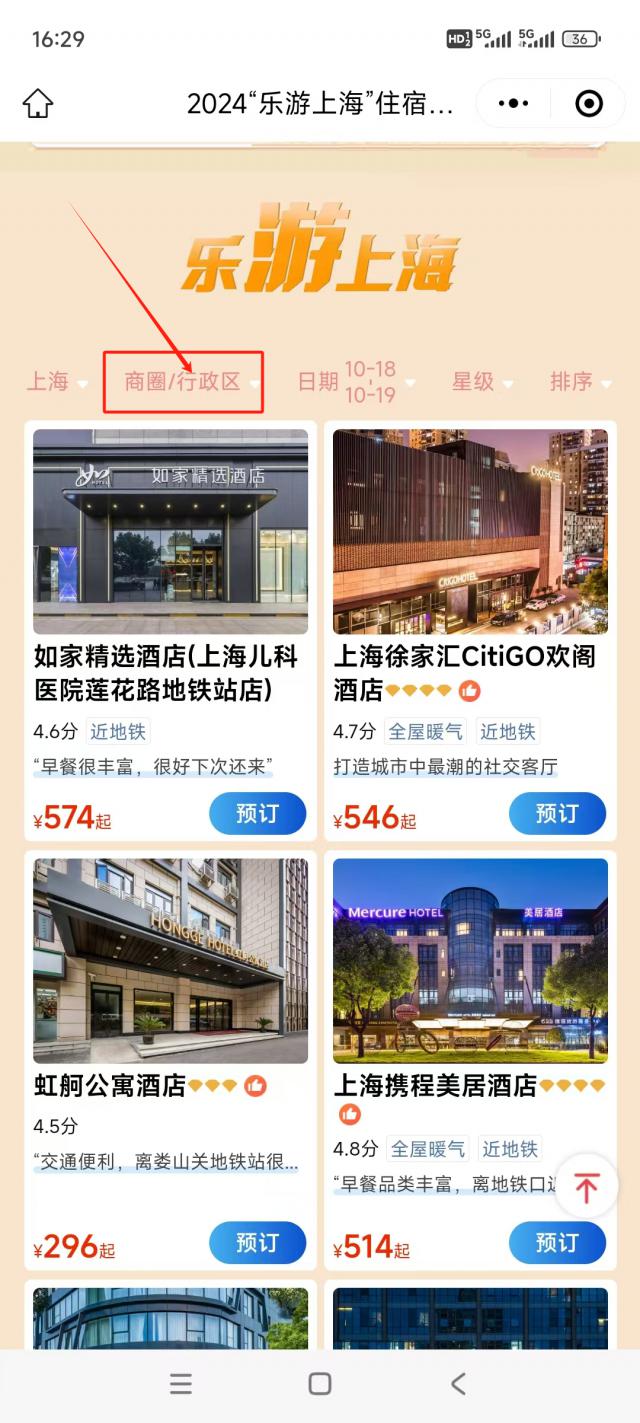
Task: Open the 排序 sorting options
Action: [x=579, y=381]
